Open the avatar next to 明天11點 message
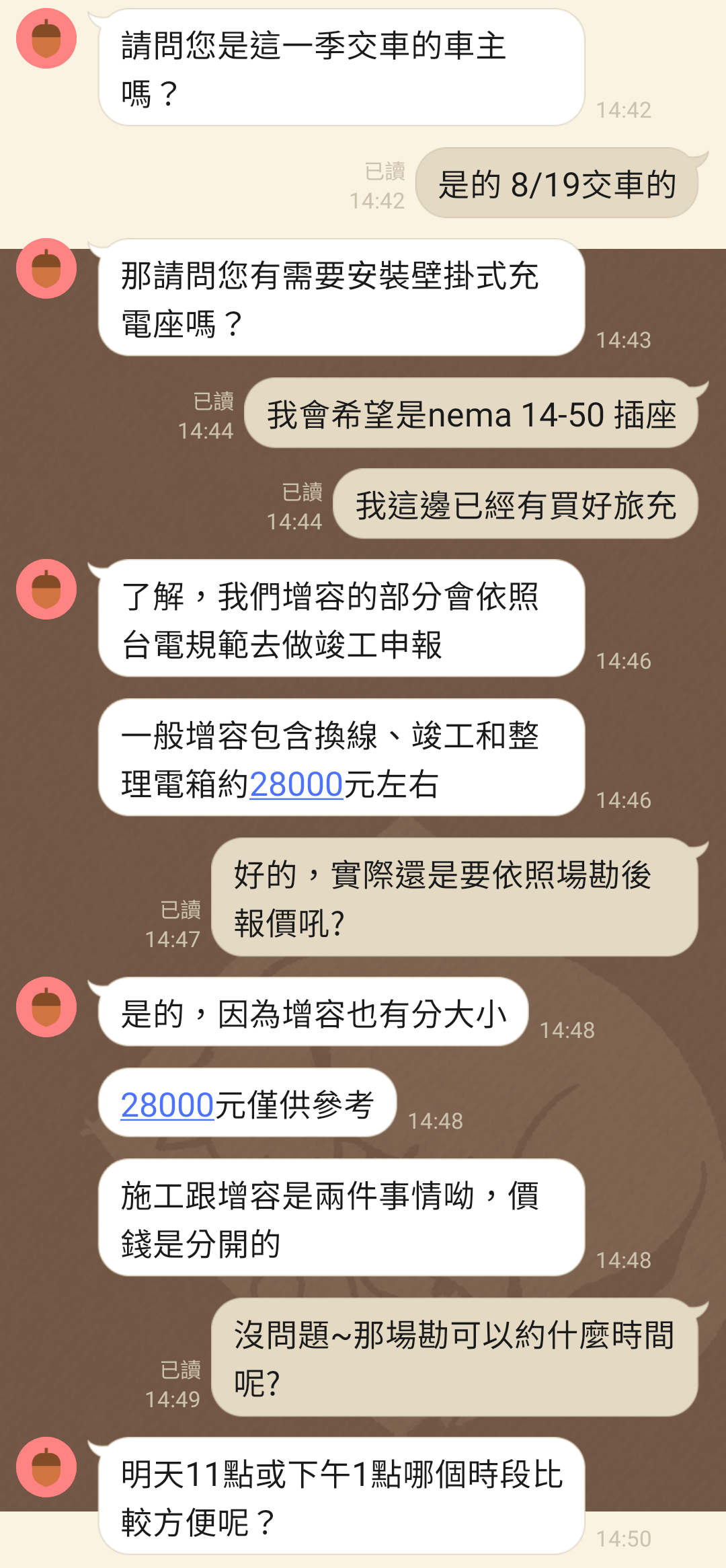 (x=46, y=1467)
